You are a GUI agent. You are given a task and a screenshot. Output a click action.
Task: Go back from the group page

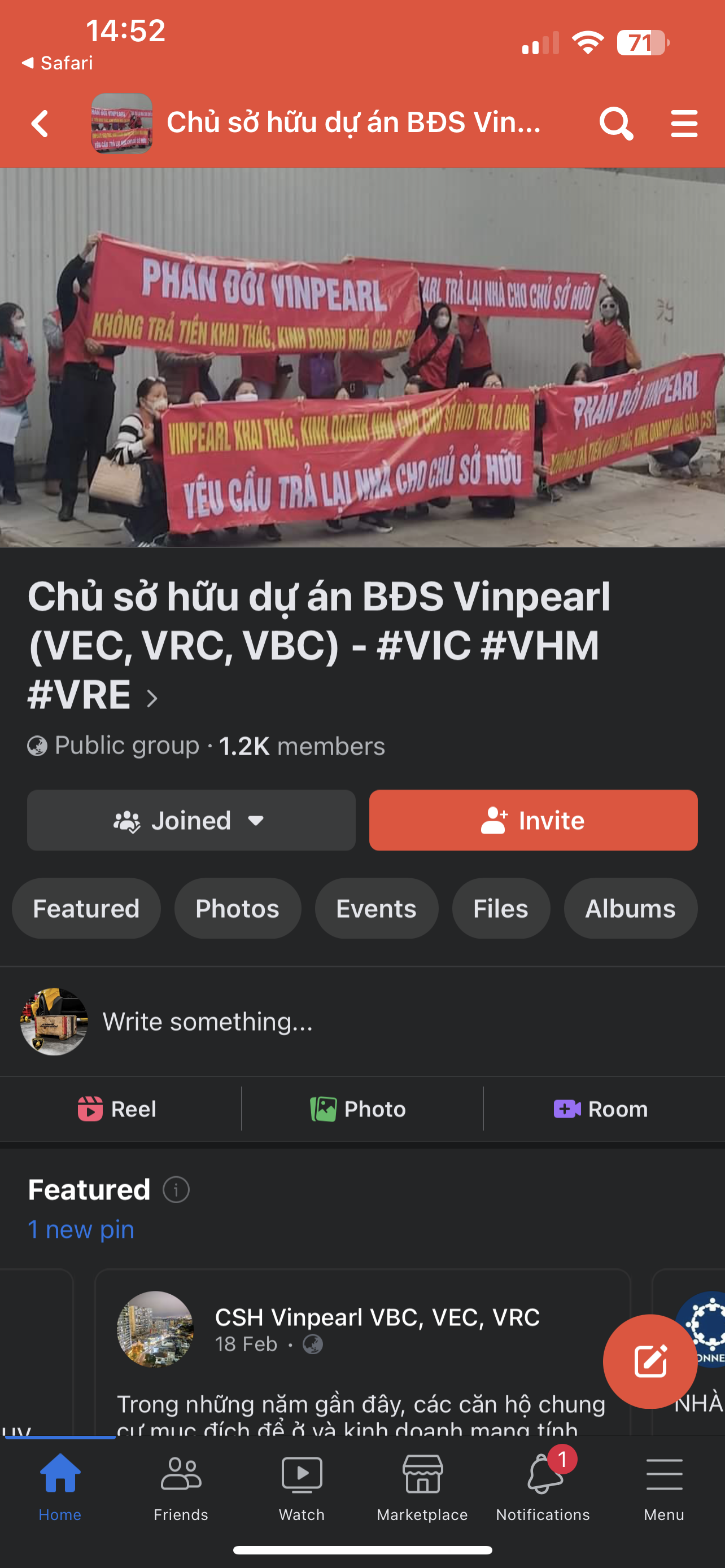point(40,124)
